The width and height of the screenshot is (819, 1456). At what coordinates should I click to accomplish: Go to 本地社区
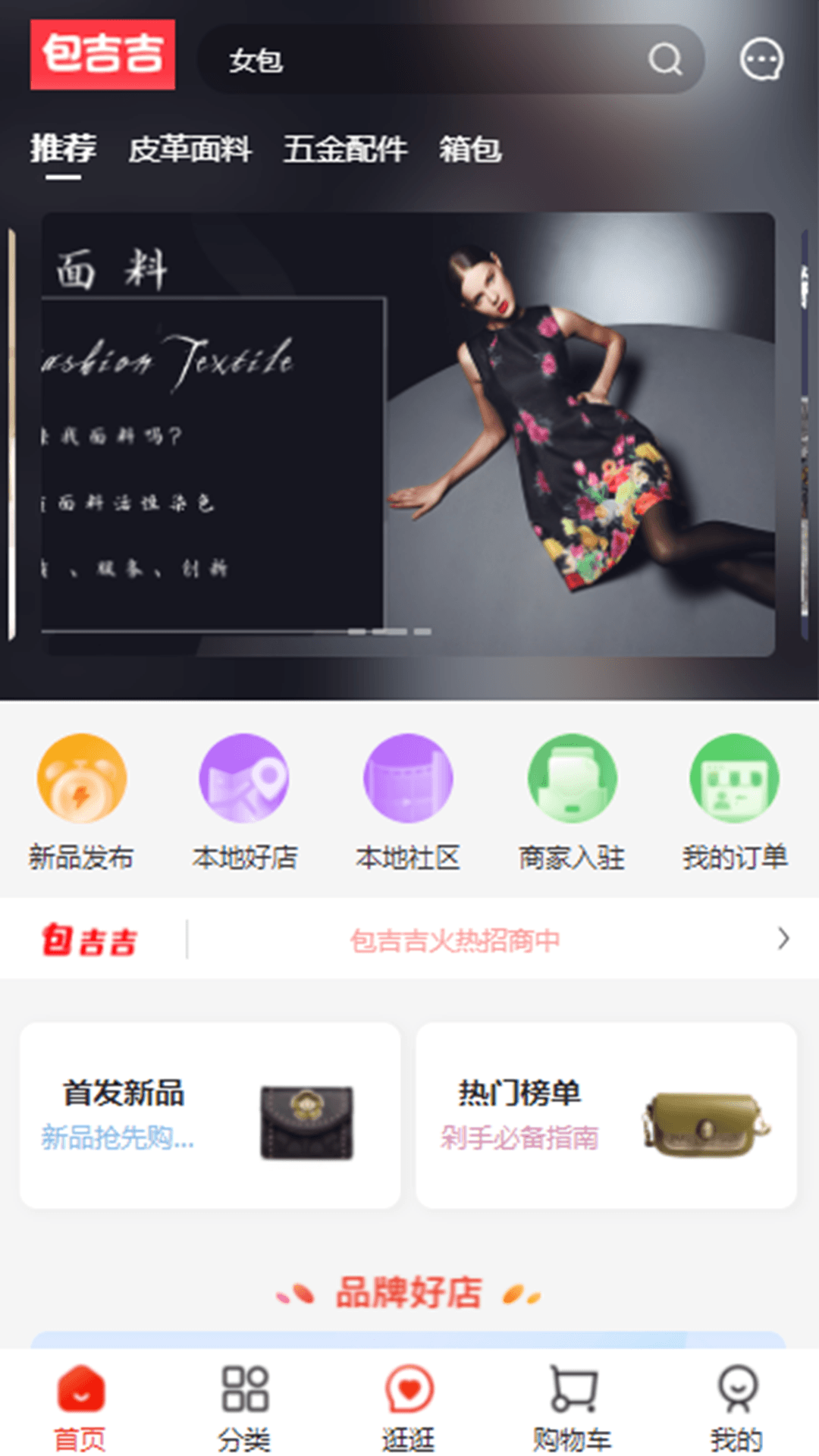pyautogui.click(x=408, y=801)
